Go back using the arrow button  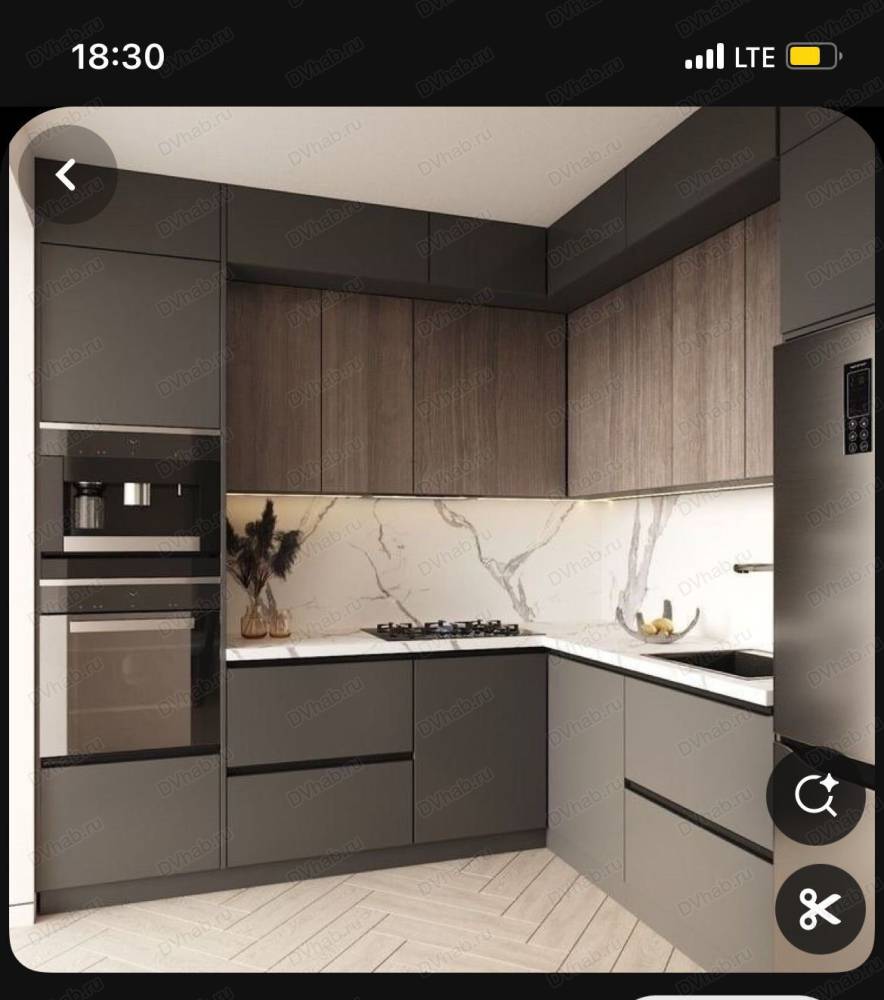pyautogui.click(x=66, y=175)
